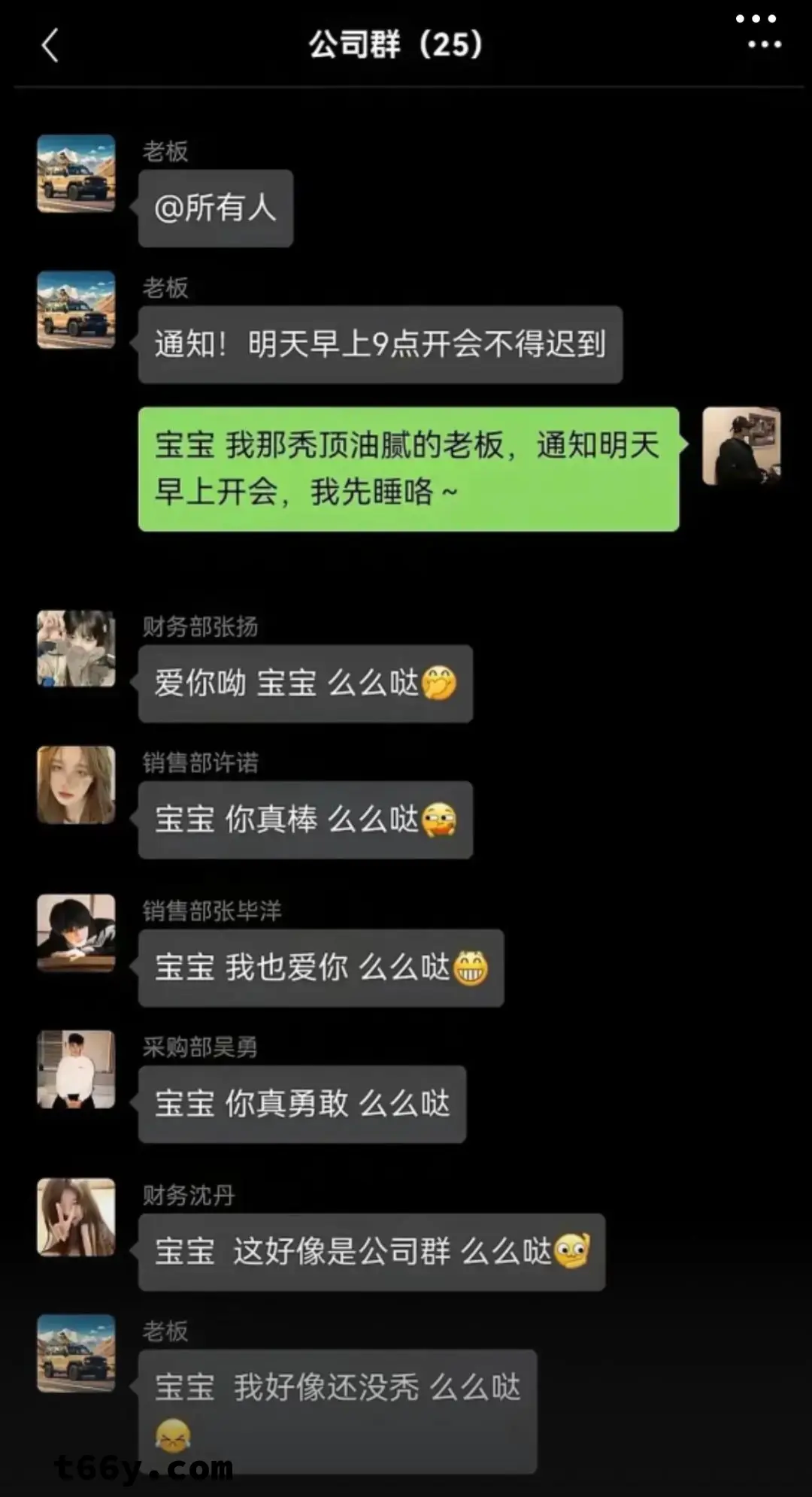
Task: Open 采购部吴勇's avatar profile
Action: tap(76, 1068)
